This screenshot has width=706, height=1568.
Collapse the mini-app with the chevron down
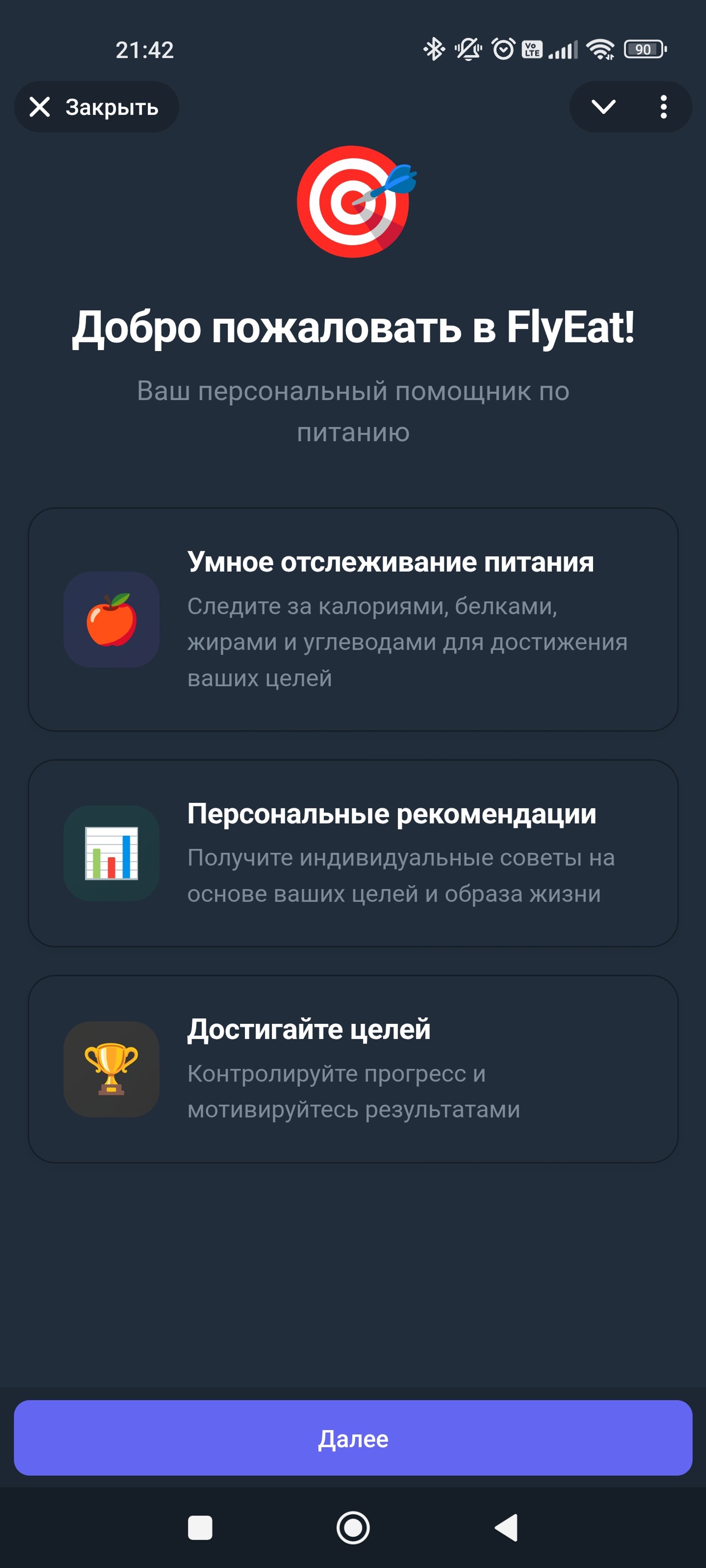pos(604,107)
